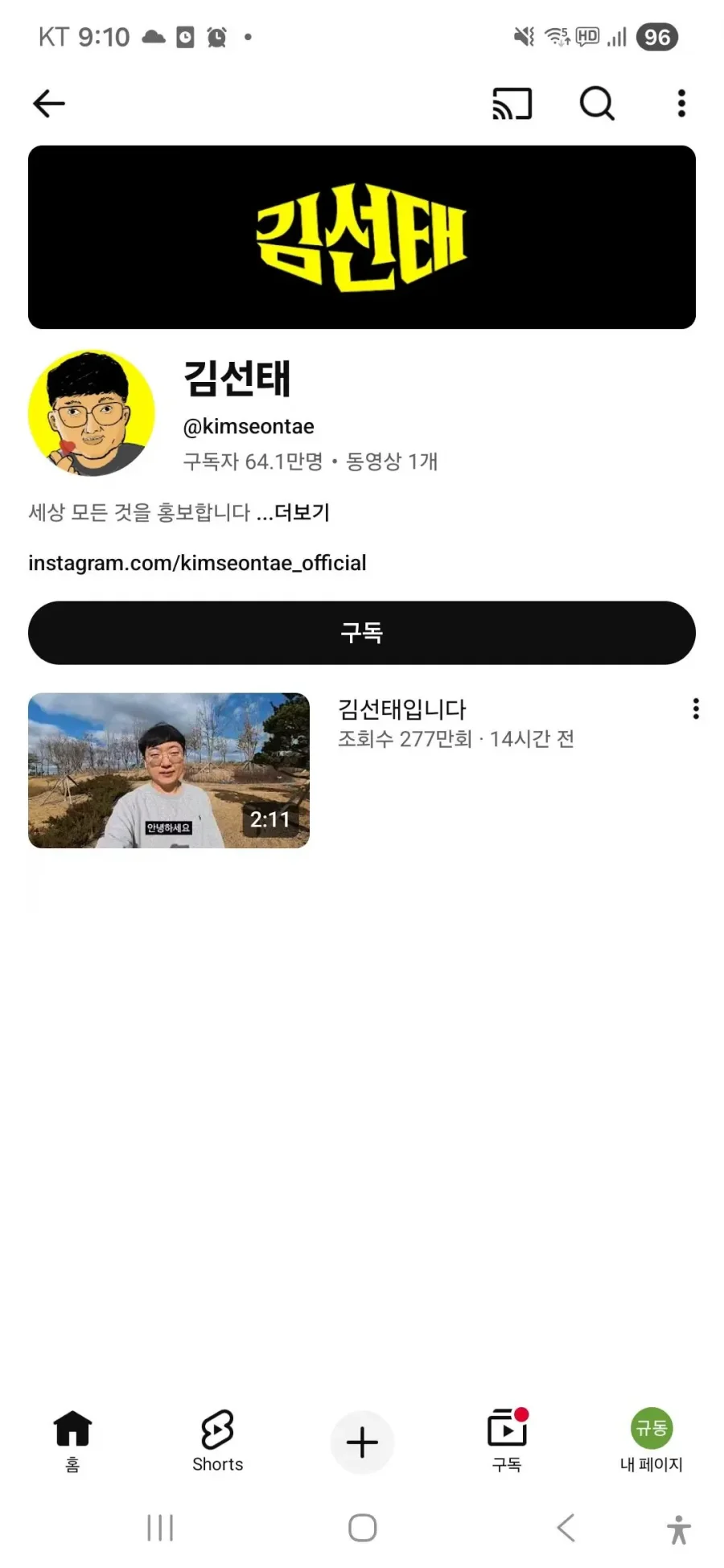
Task: Open the instagram.com/kimseontae_official link
Action: click(x=197, y=563)
